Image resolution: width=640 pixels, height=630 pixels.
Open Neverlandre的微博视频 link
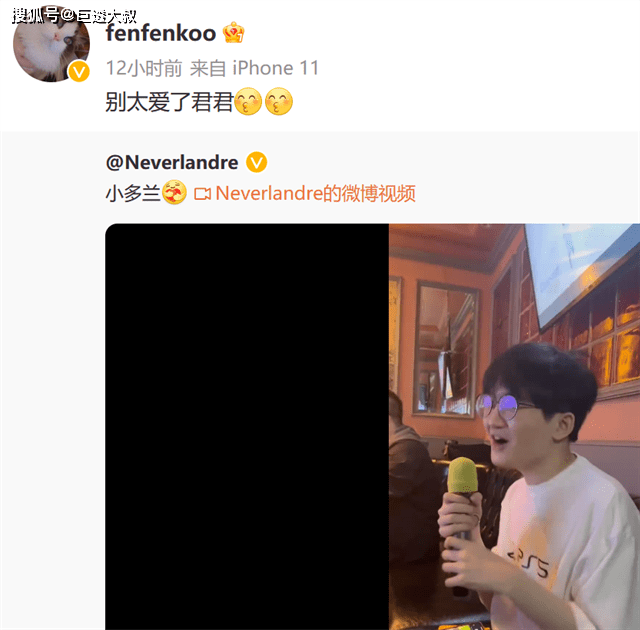[314, 193]
